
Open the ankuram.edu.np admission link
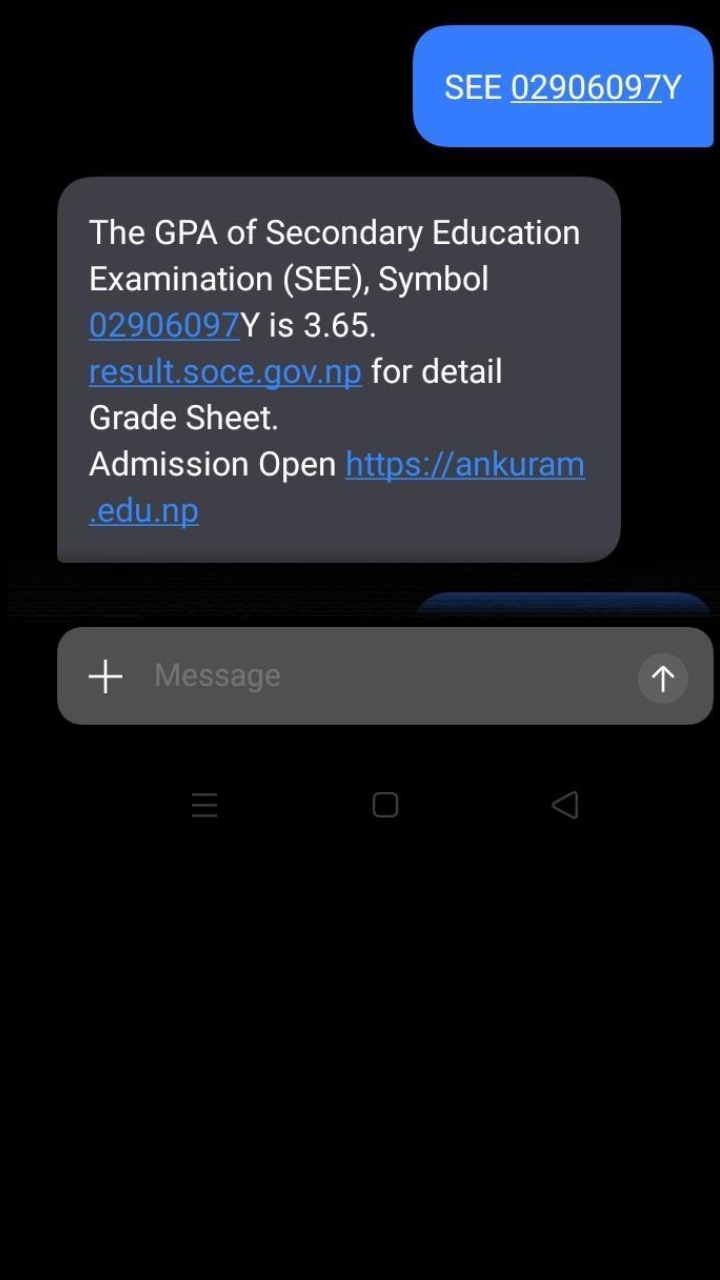[465, 464]
